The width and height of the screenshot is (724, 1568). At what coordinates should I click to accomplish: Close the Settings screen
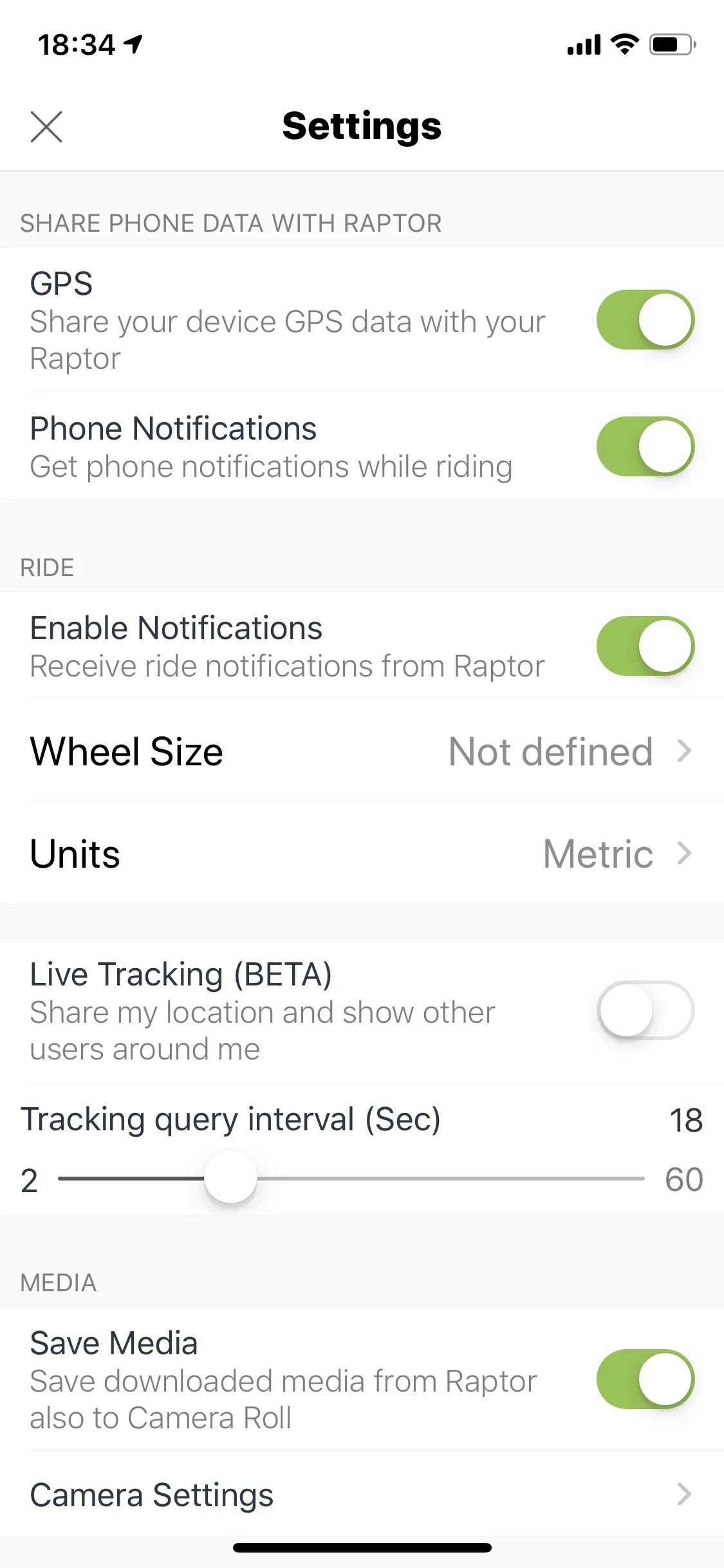[46, 126]
